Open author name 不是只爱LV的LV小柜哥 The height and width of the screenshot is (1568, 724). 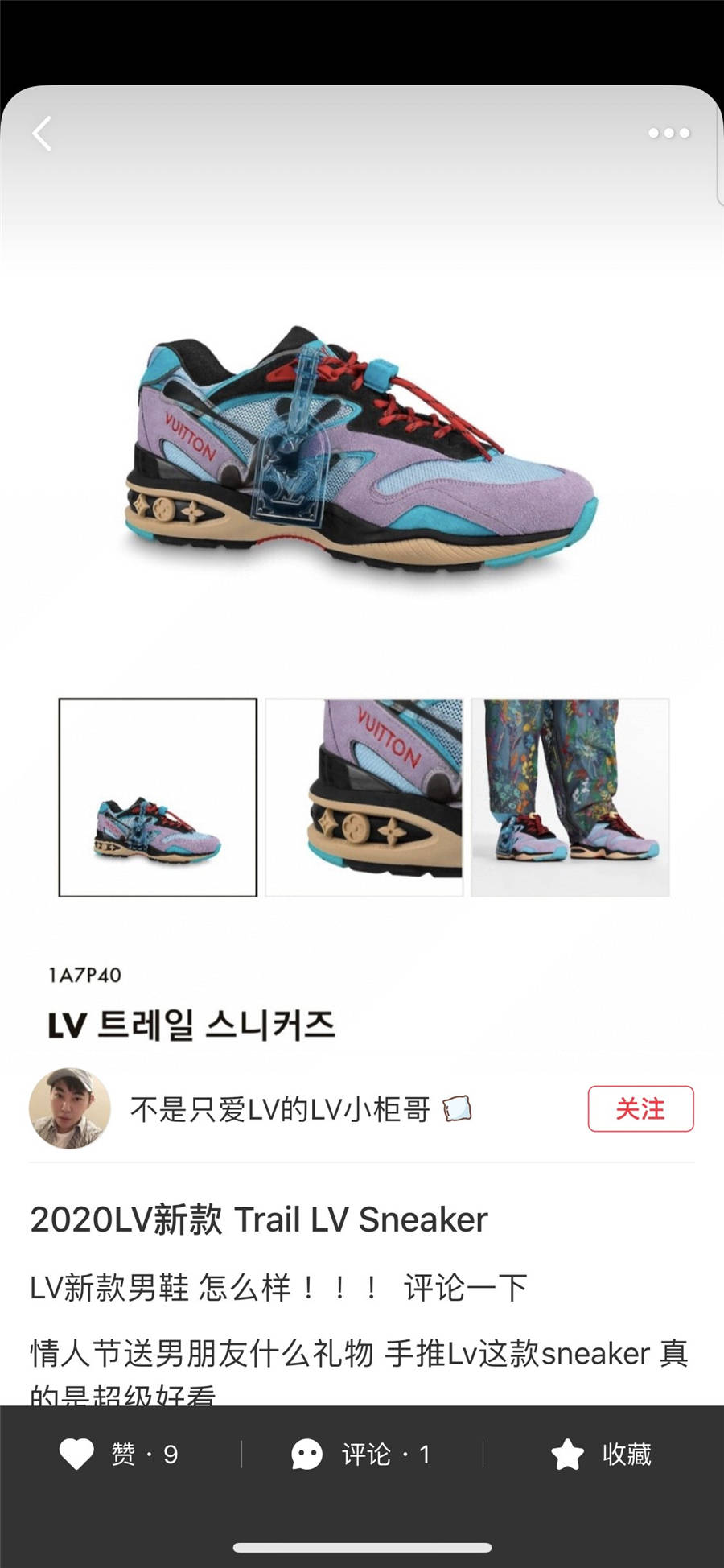pos(281,1109)
